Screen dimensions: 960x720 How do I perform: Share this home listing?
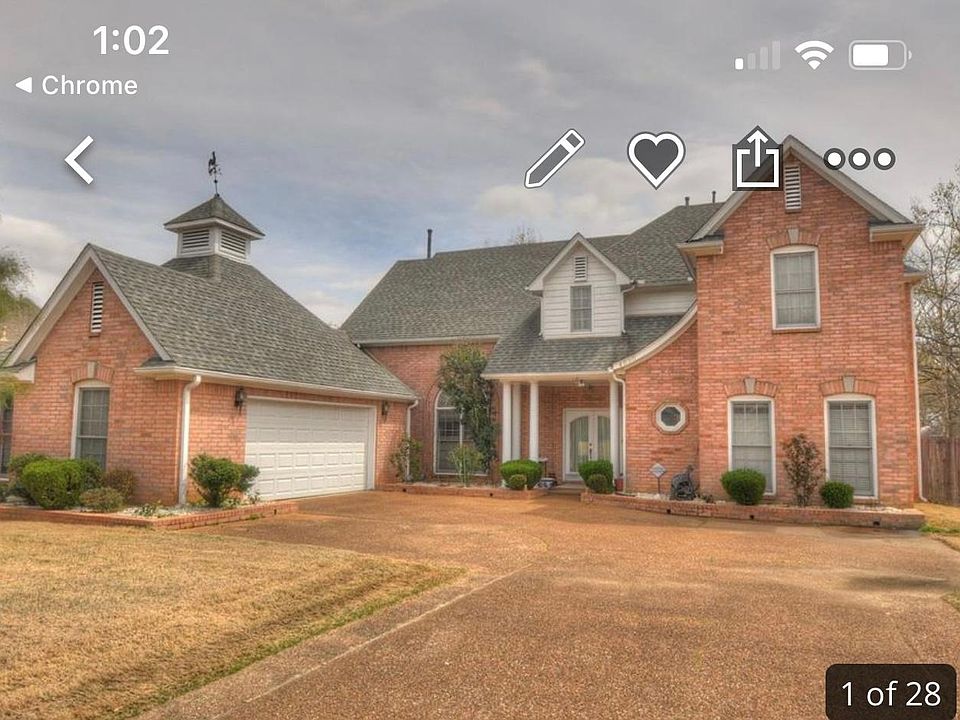(x=757, y=158)
